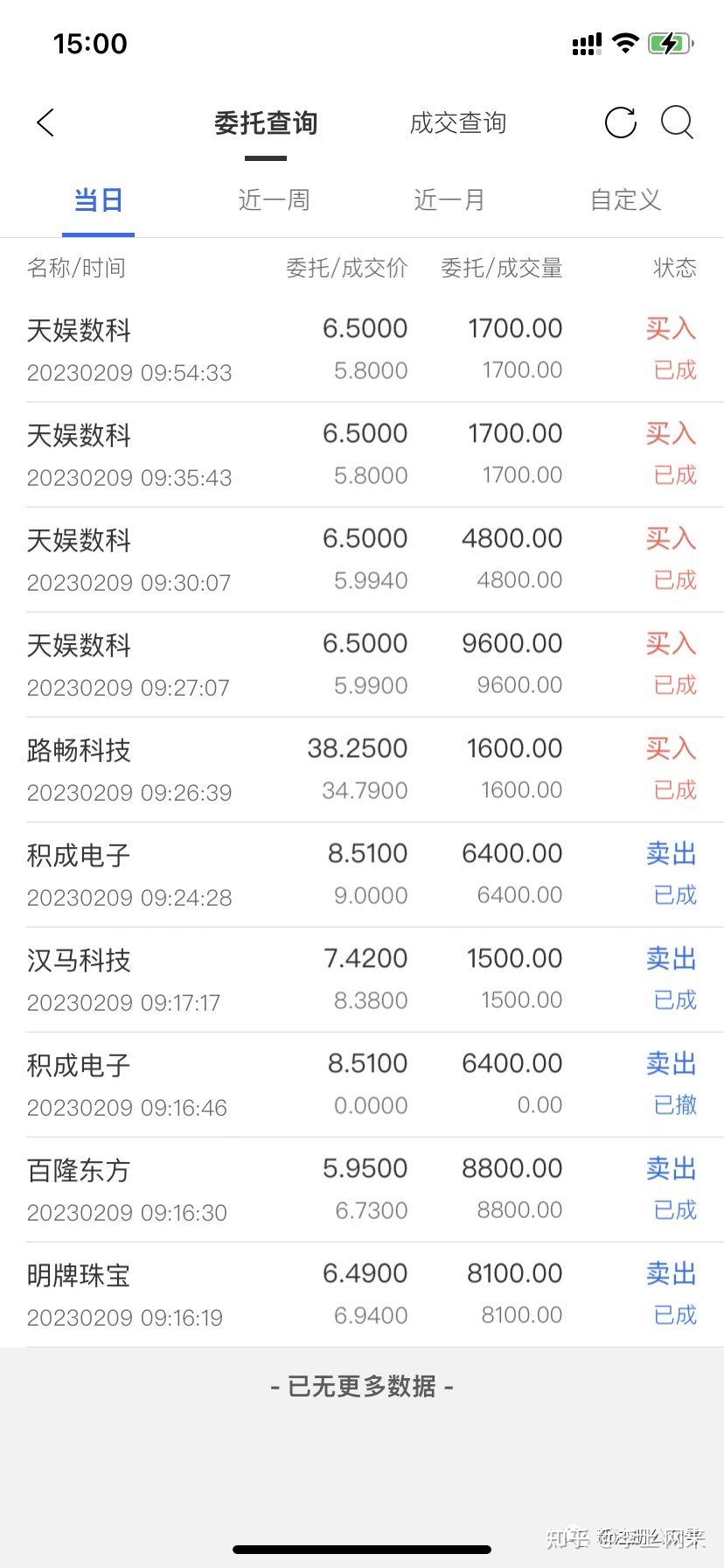The width and height of the screenshot is (724, 1568).
Task: Refresh the order list
Action: pyautogui.click(x=621, y=123)
